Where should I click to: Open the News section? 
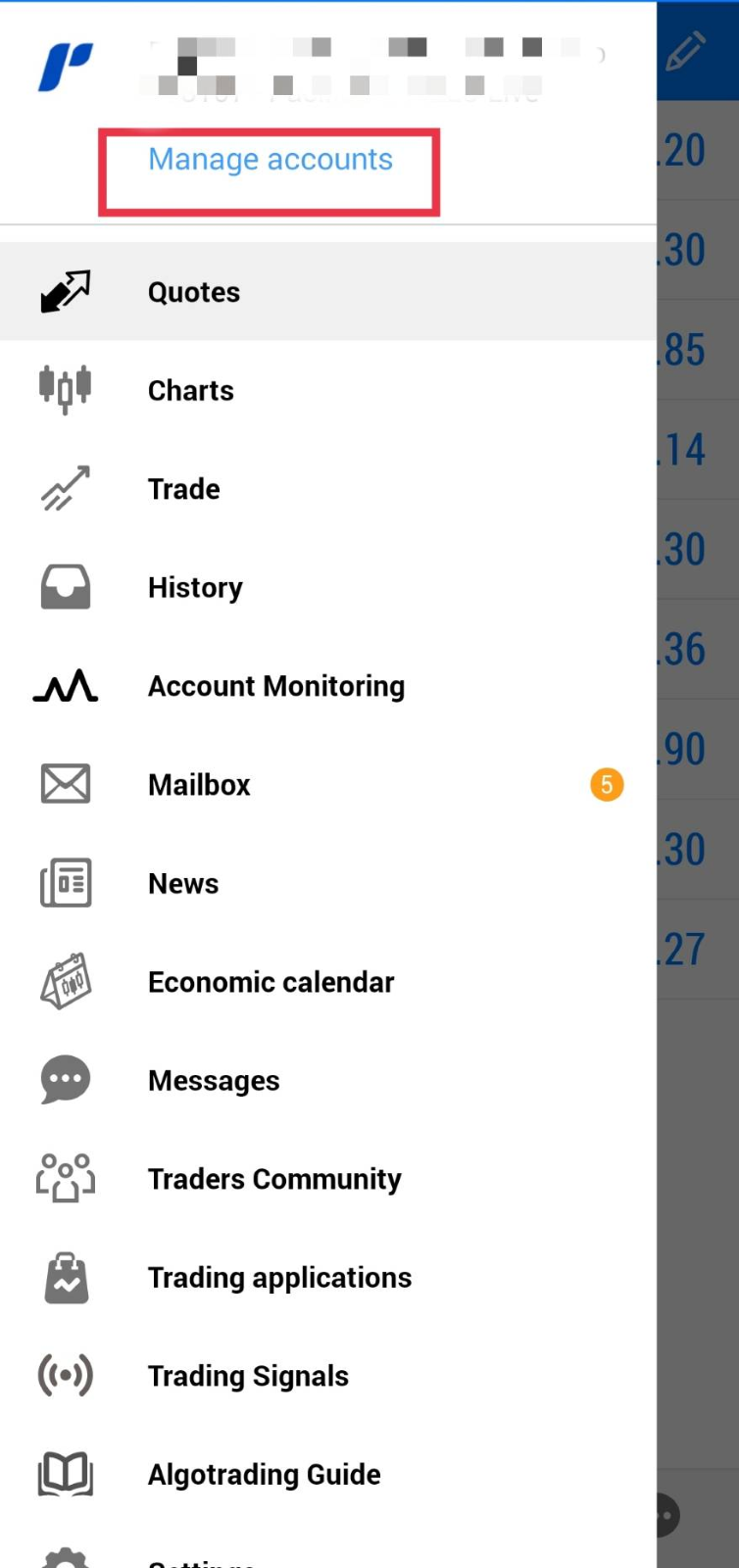coord(183,884)
